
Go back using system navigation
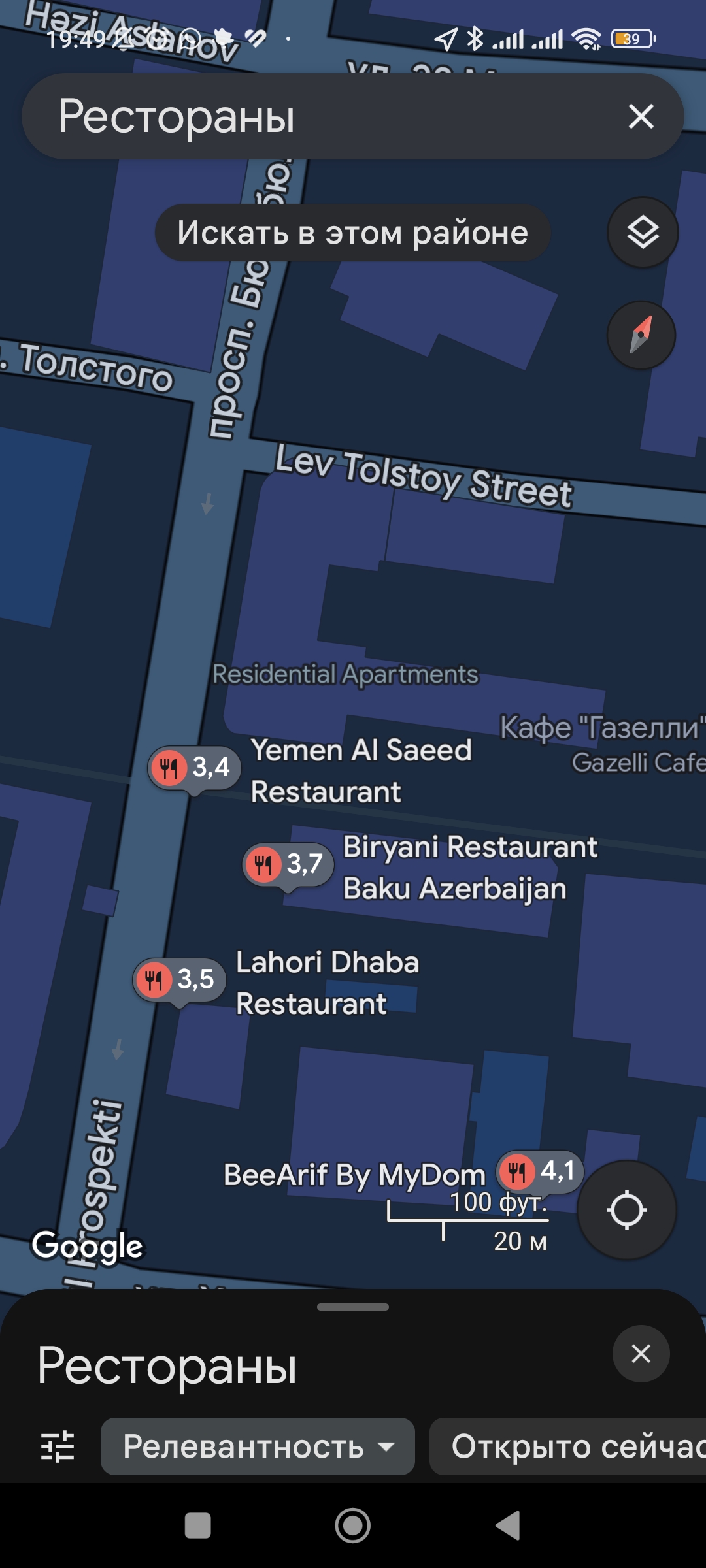508,1526
